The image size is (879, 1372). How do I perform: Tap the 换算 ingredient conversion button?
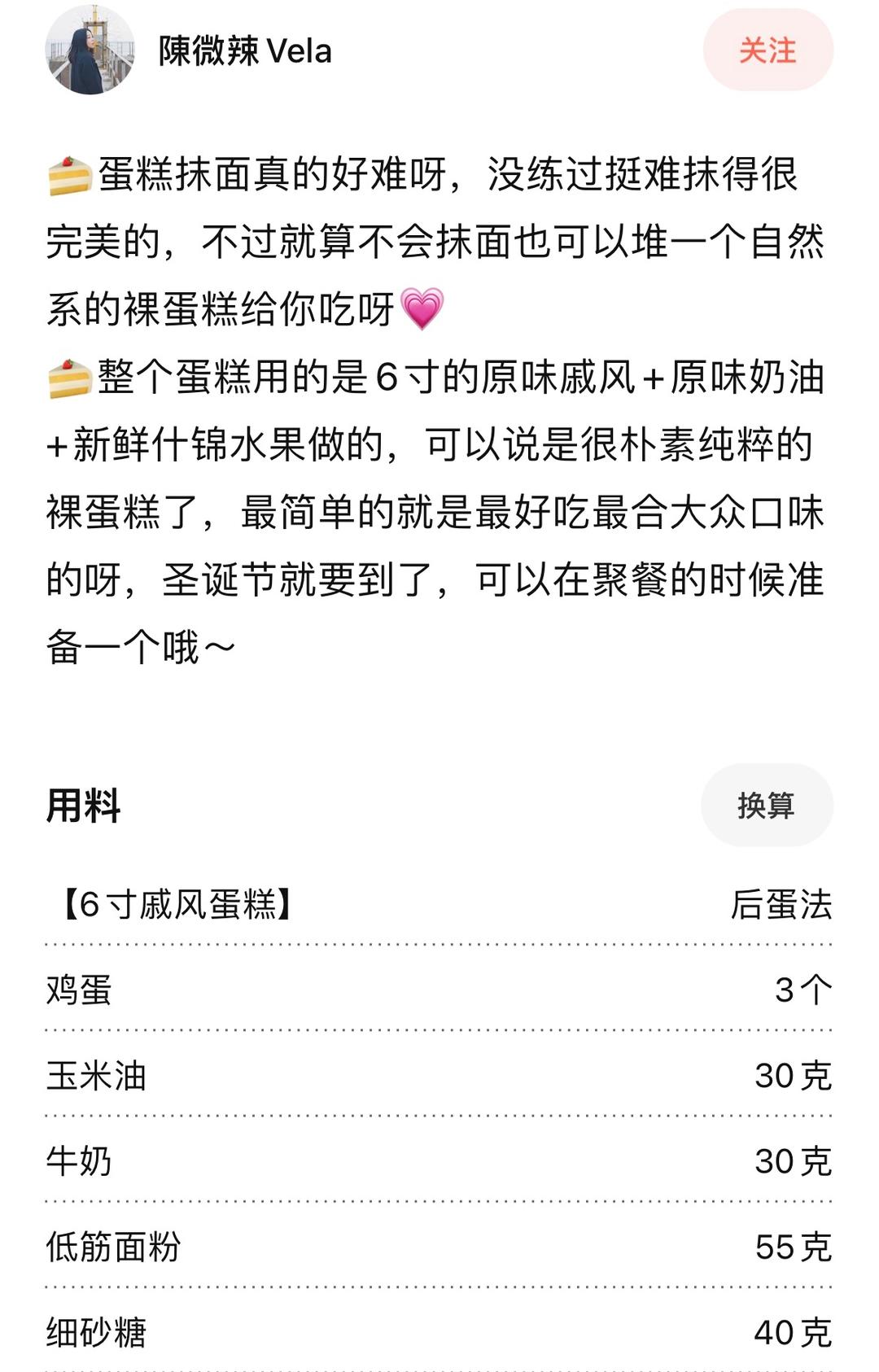[766, 805]
